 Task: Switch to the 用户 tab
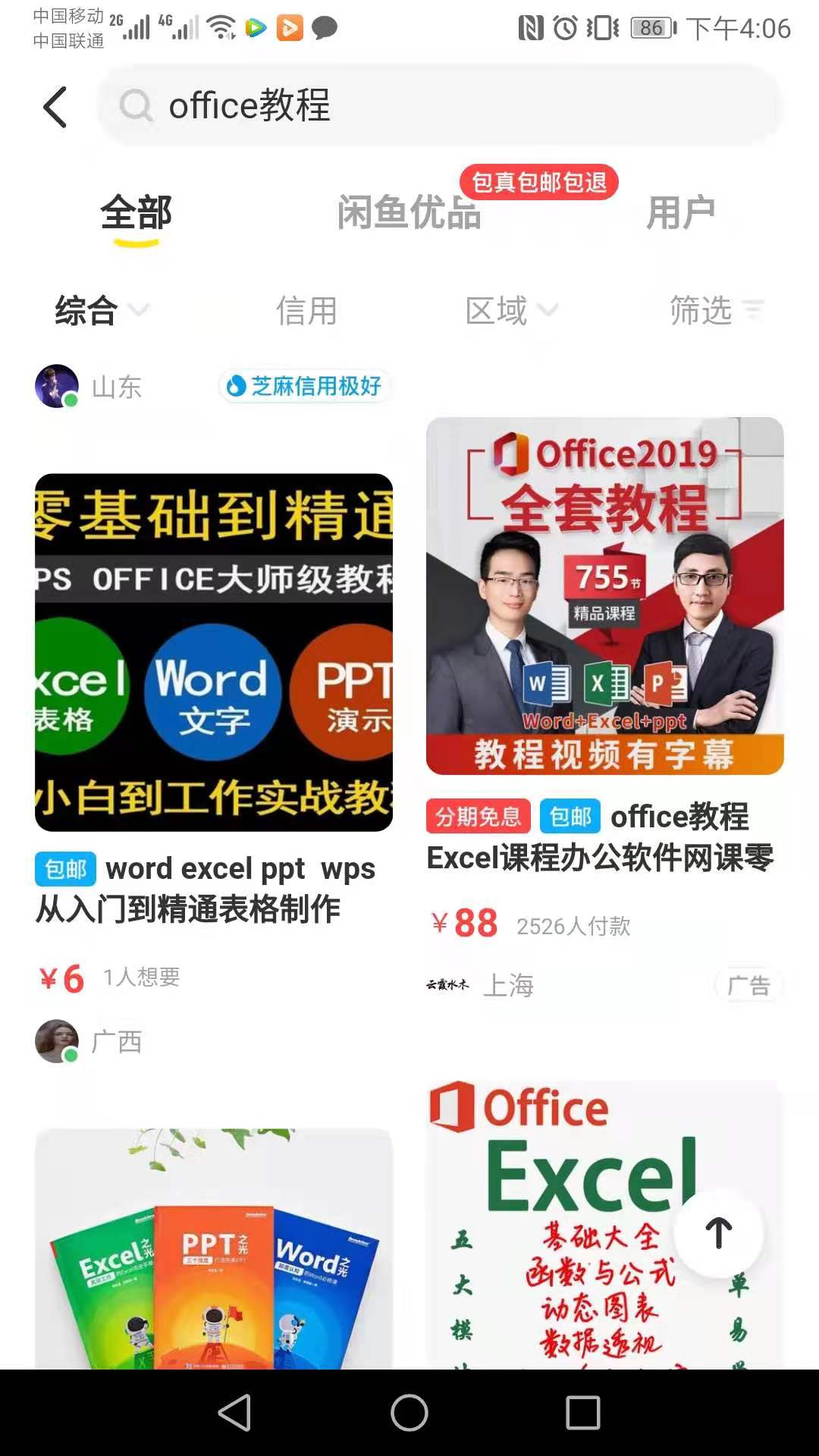[680, 213]
